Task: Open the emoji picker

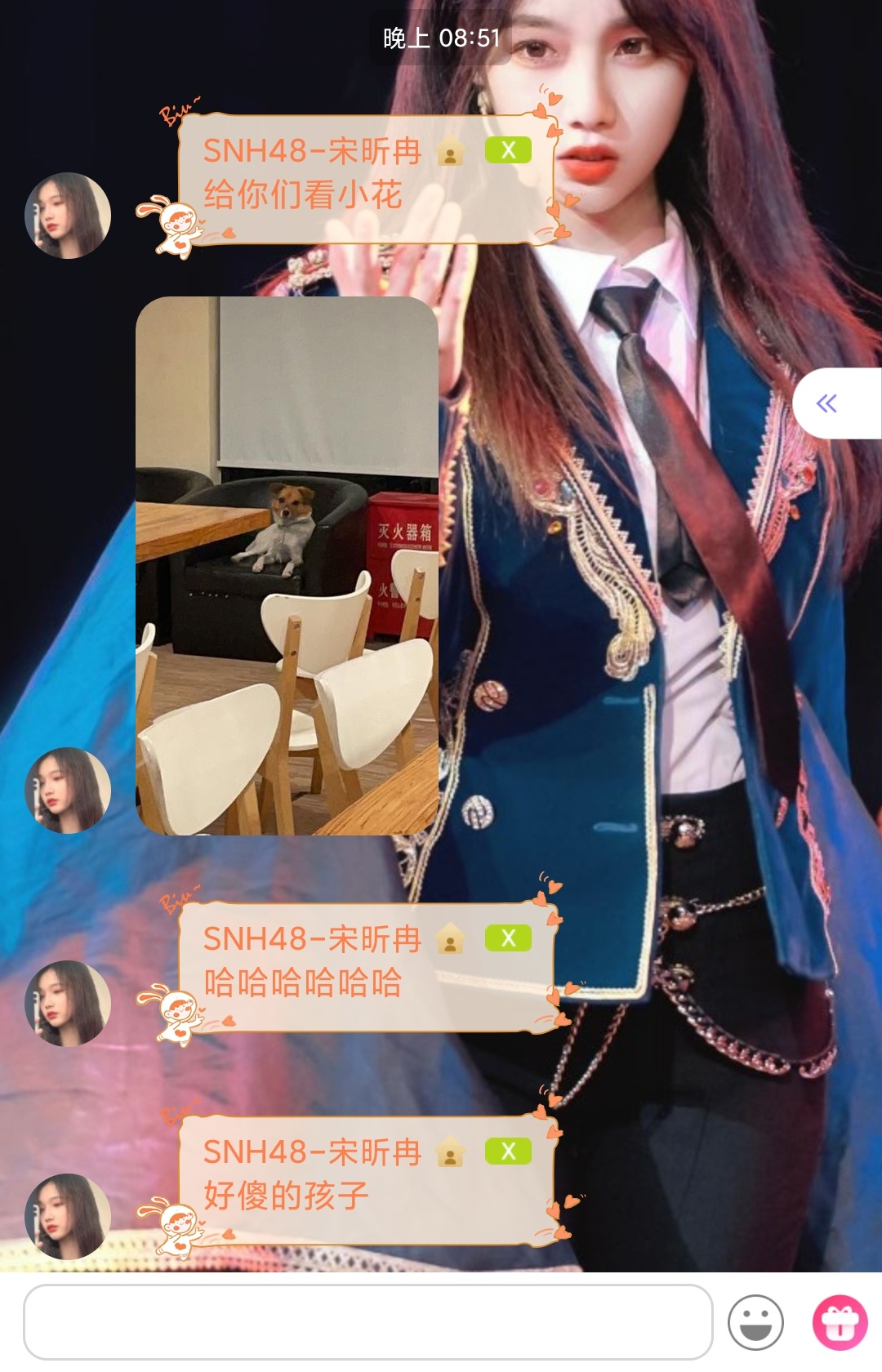Action: 755,1322
